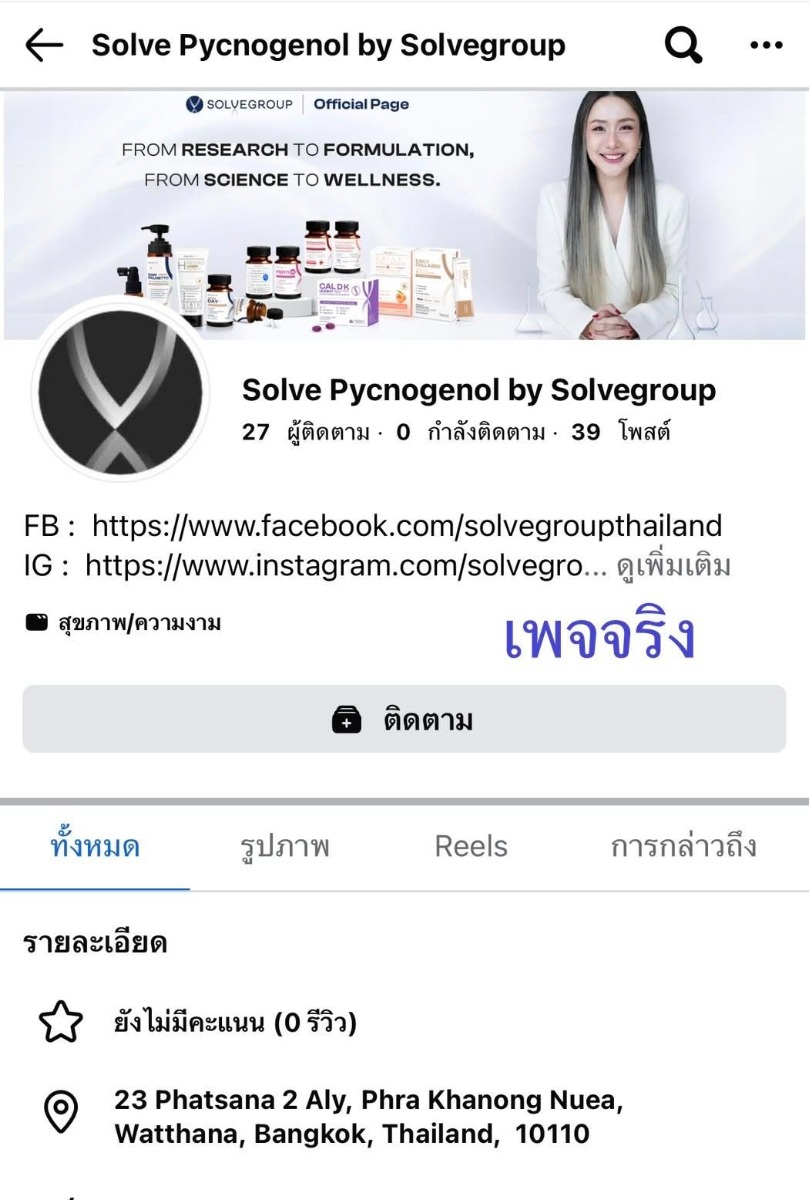Go back using the arrow icon

(44, 46)
